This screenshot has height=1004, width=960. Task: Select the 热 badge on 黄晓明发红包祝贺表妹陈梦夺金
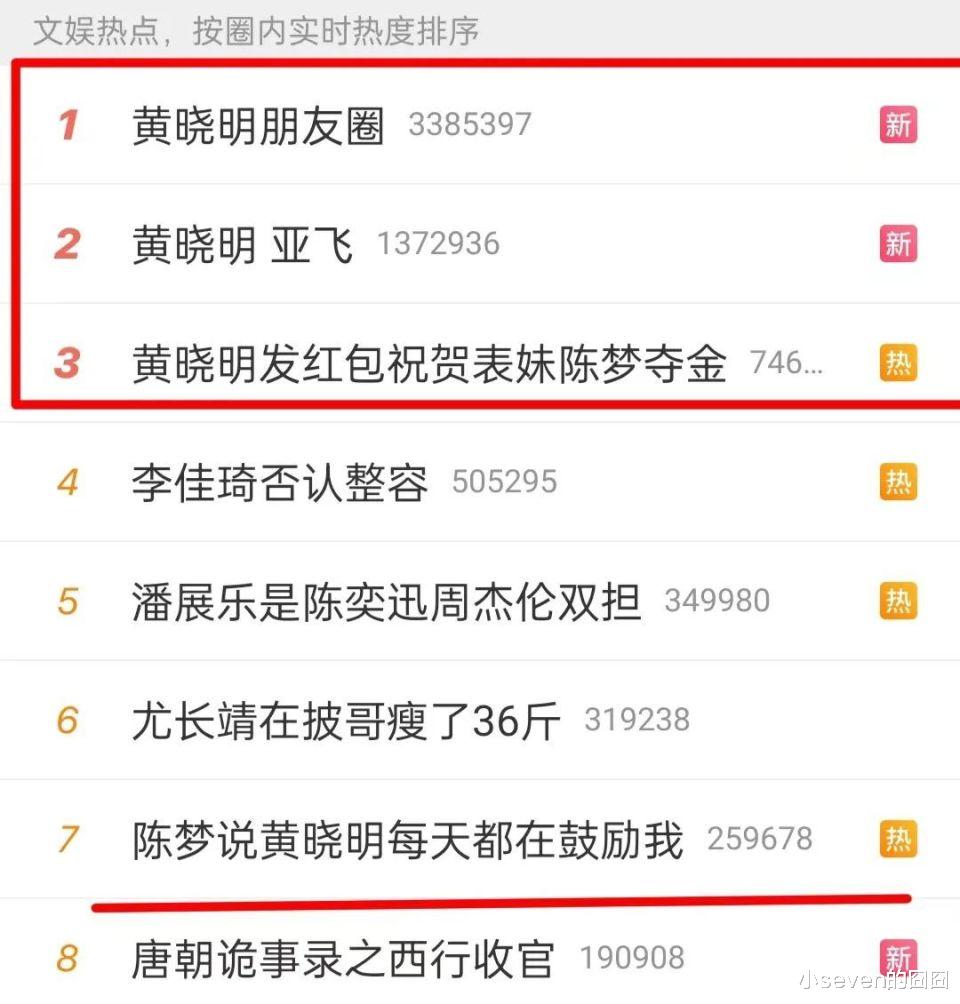tap(897, 363)
